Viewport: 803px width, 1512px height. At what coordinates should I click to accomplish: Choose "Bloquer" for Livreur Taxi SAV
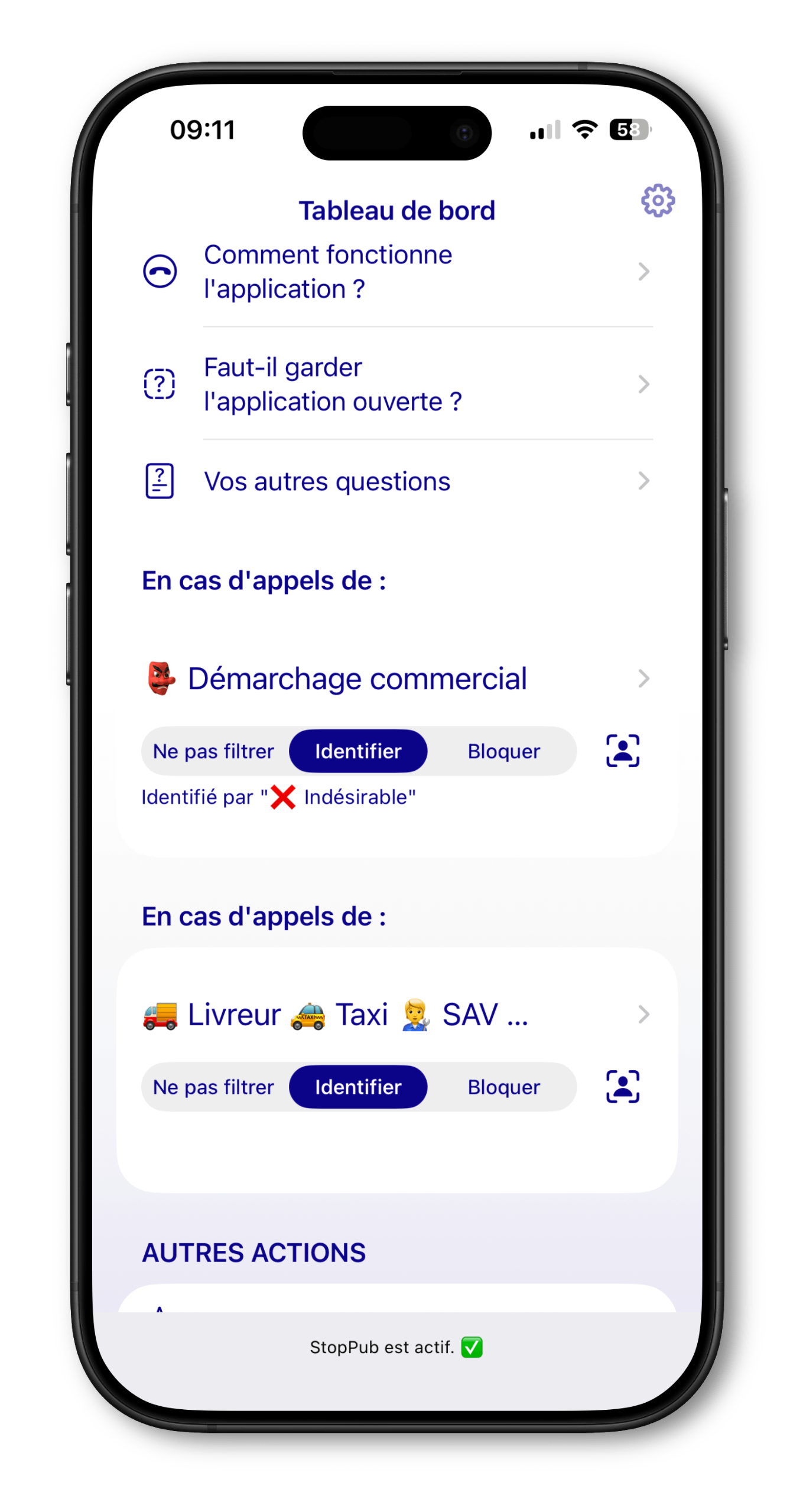pyautogui.click(x=503, y=1087)
